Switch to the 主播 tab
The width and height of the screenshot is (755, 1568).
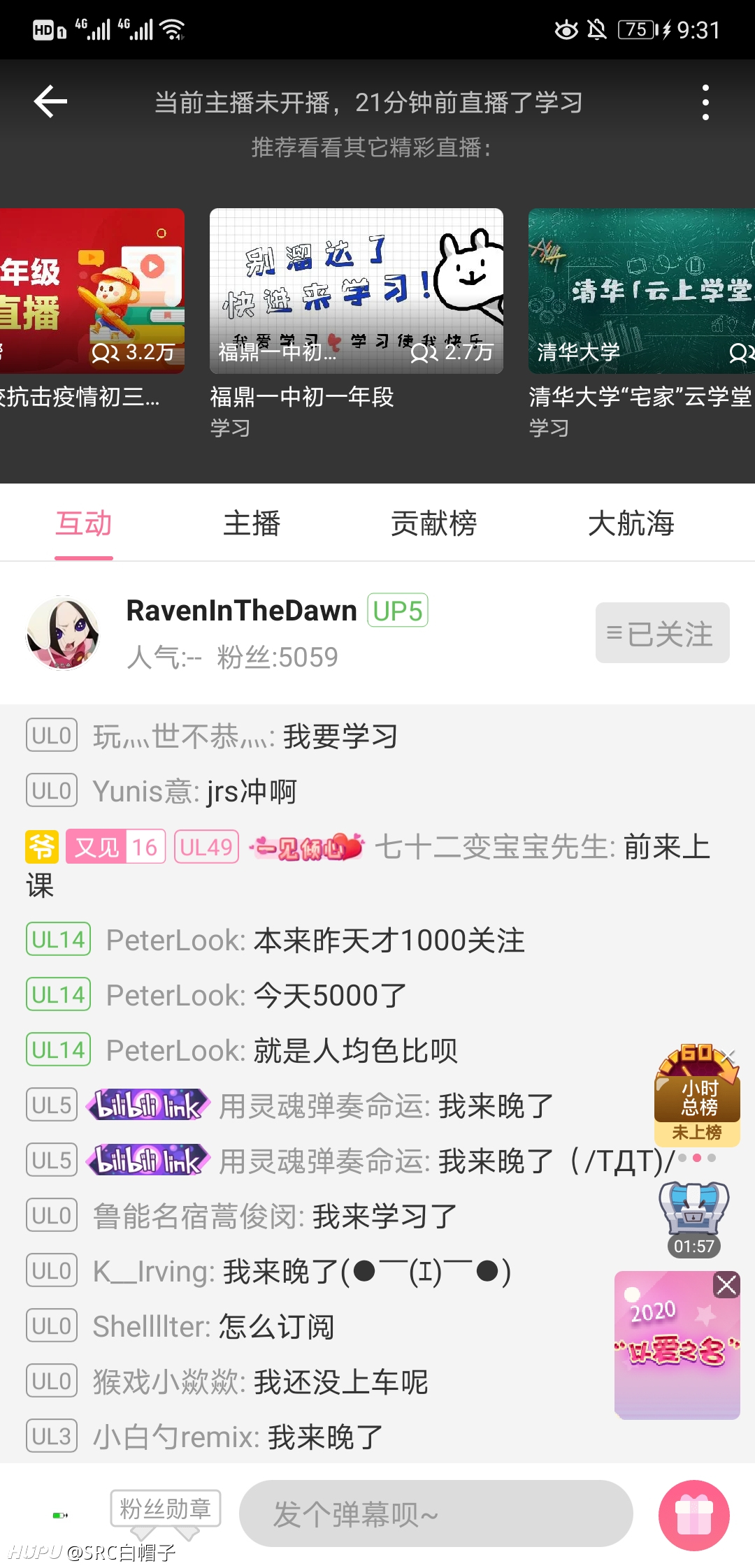[x=252, y=523]
